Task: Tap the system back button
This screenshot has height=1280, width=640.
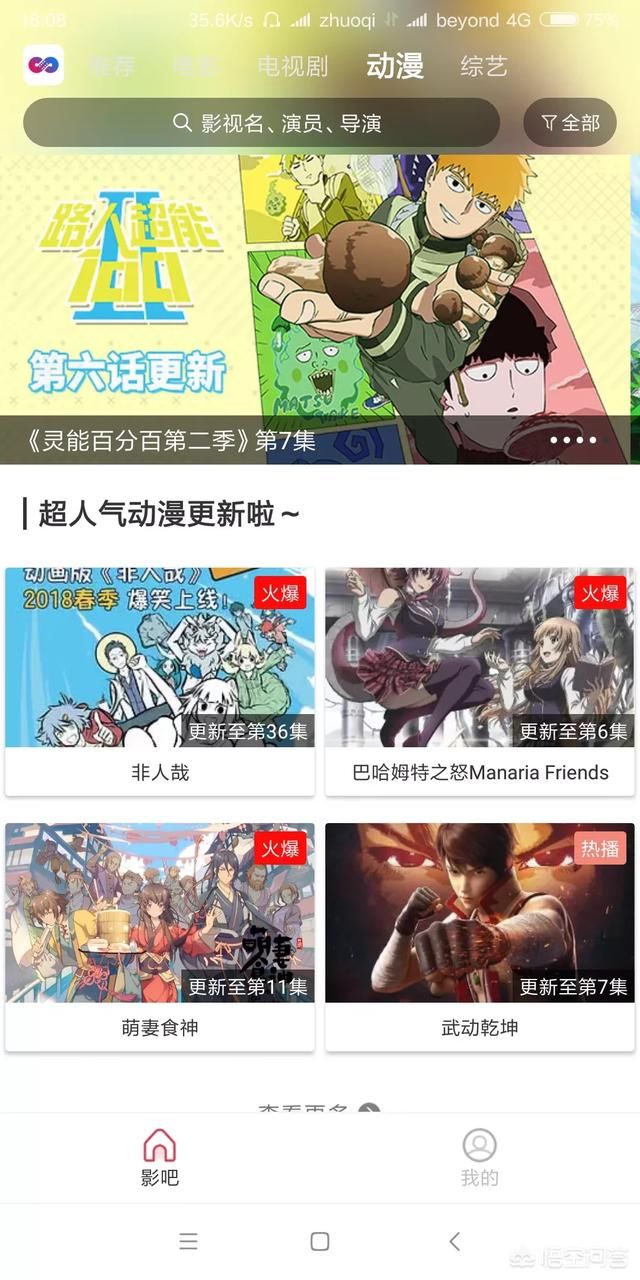Action: coord(455,1242)
